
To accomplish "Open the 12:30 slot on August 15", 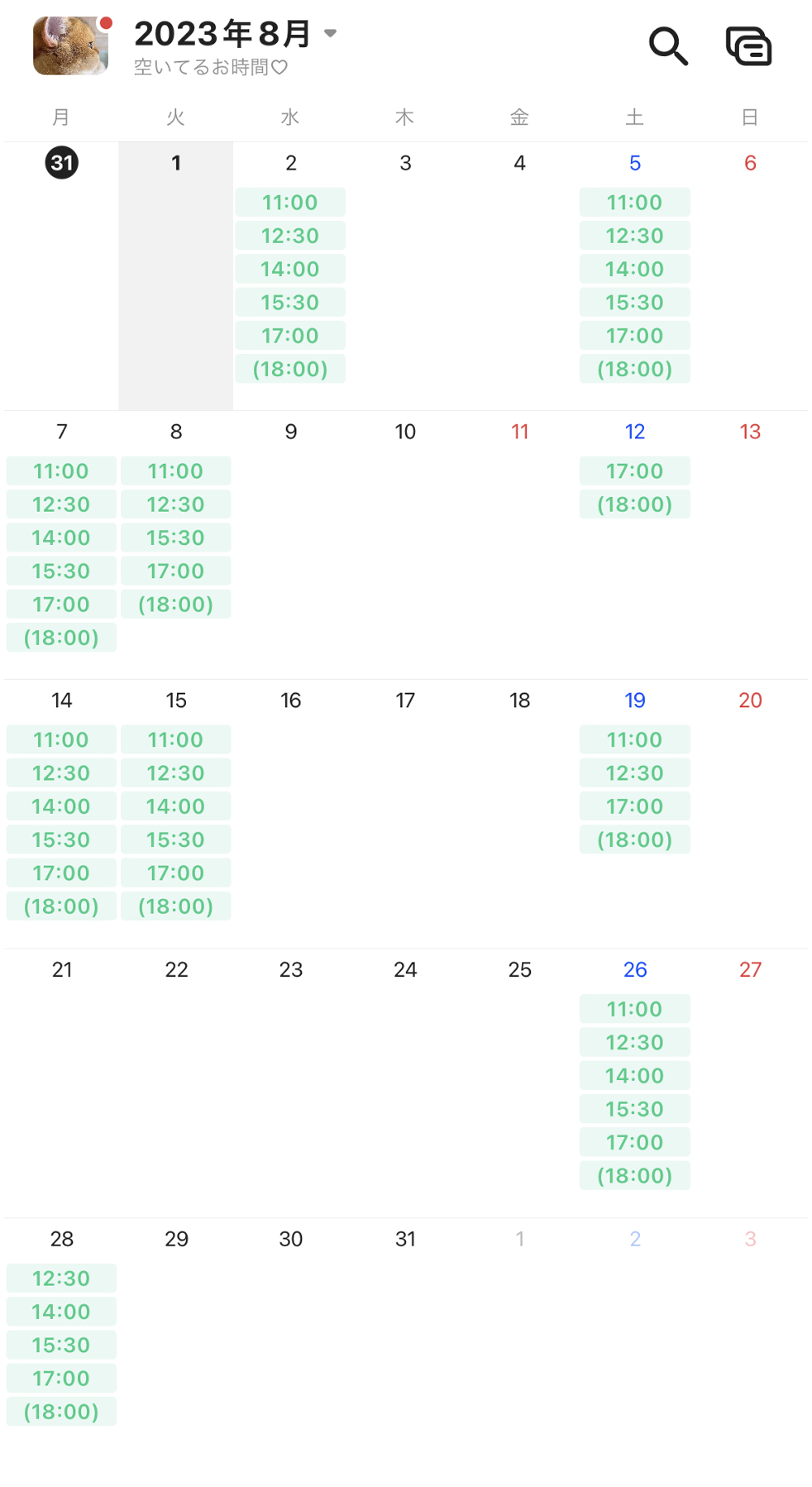I will pos(175,773).
